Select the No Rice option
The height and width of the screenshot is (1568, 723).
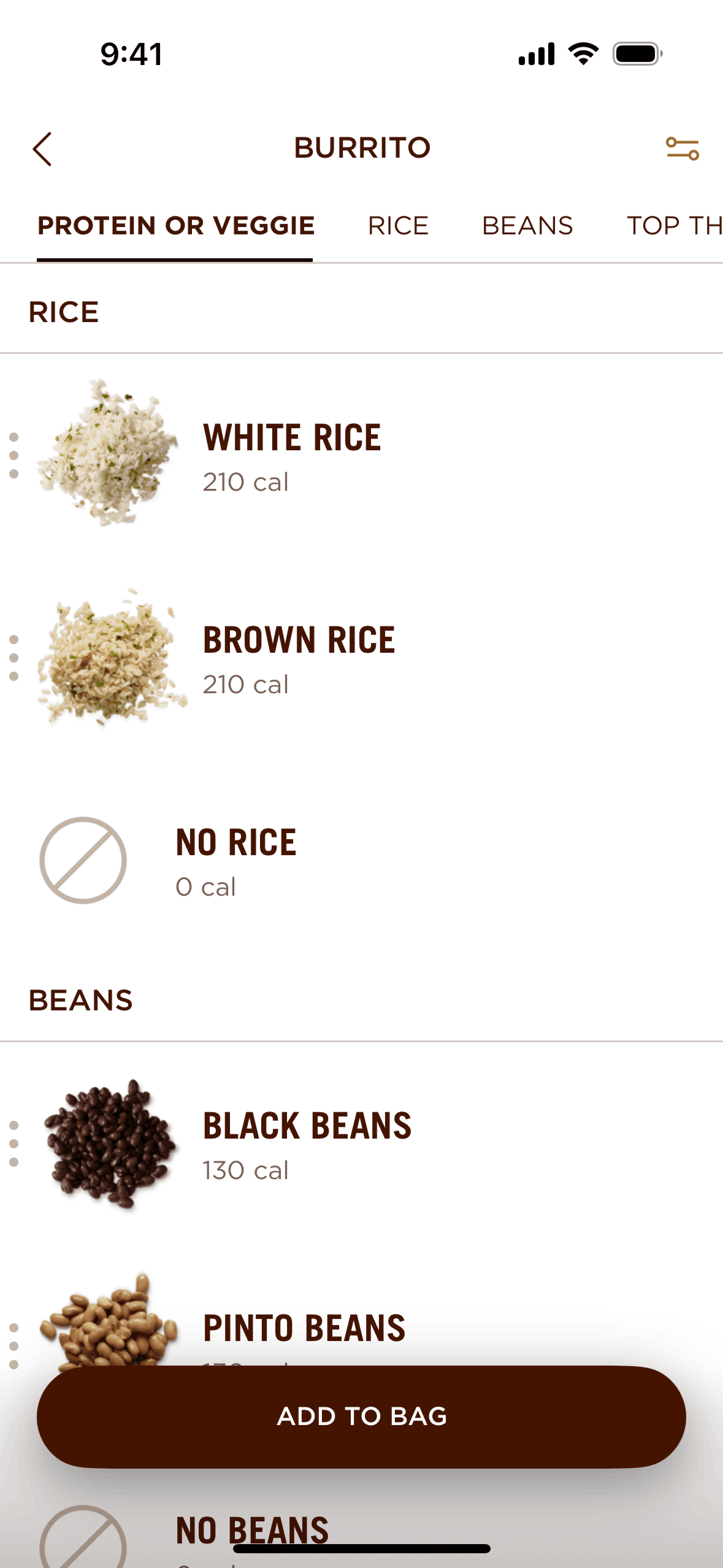pyautogui.click(x=235, y=860)
